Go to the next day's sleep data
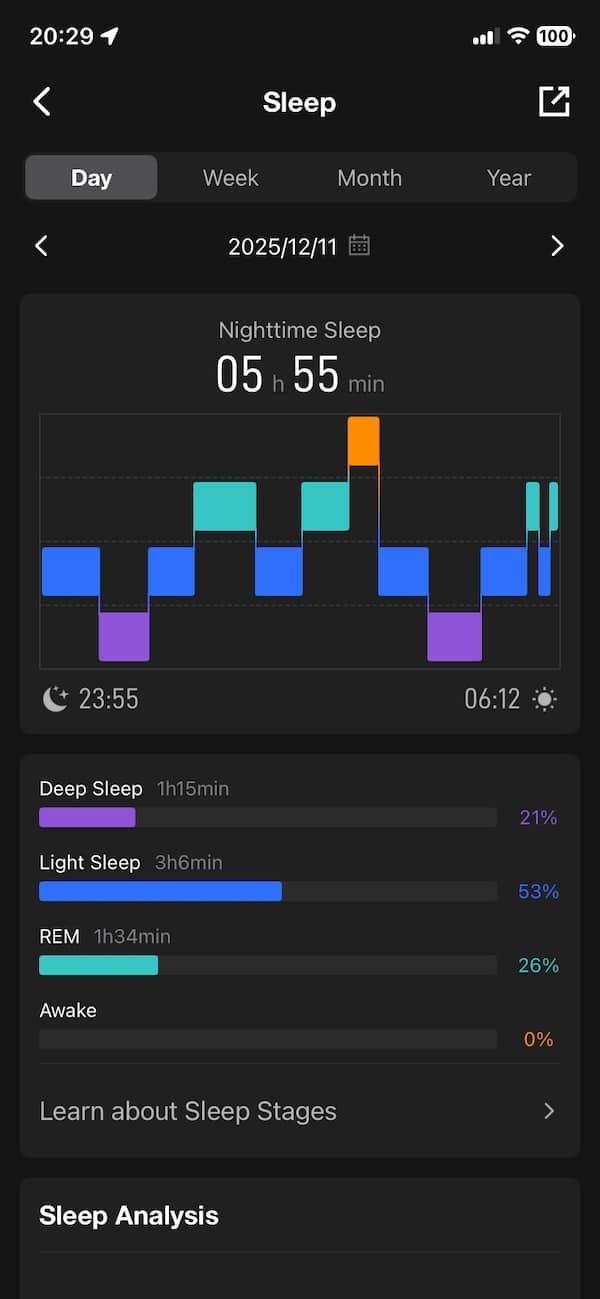The width and height of the screenshot is (600, 1299). (557, 246)
